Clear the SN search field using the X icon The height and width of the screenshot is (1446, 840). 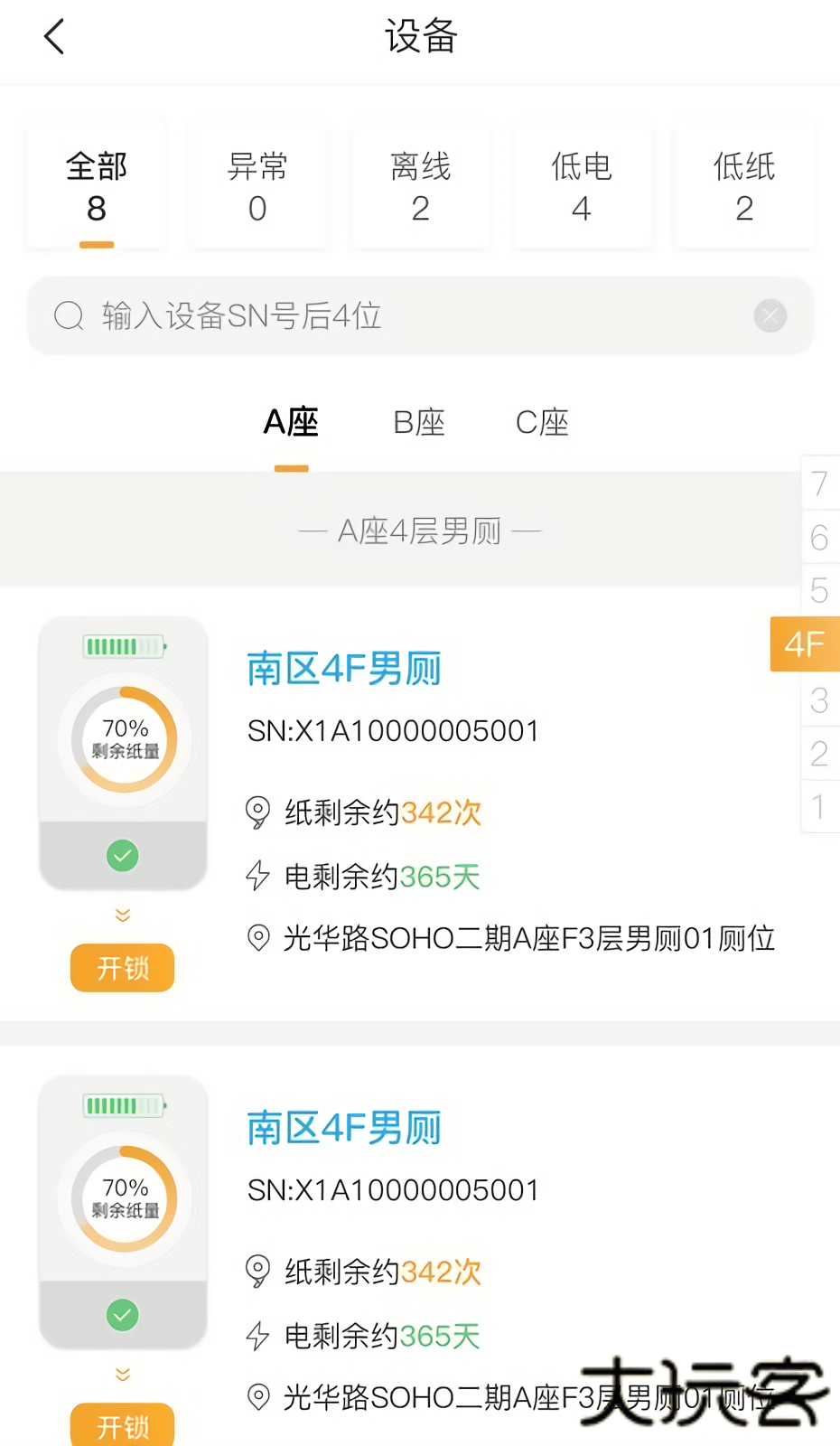coord(770,315)
